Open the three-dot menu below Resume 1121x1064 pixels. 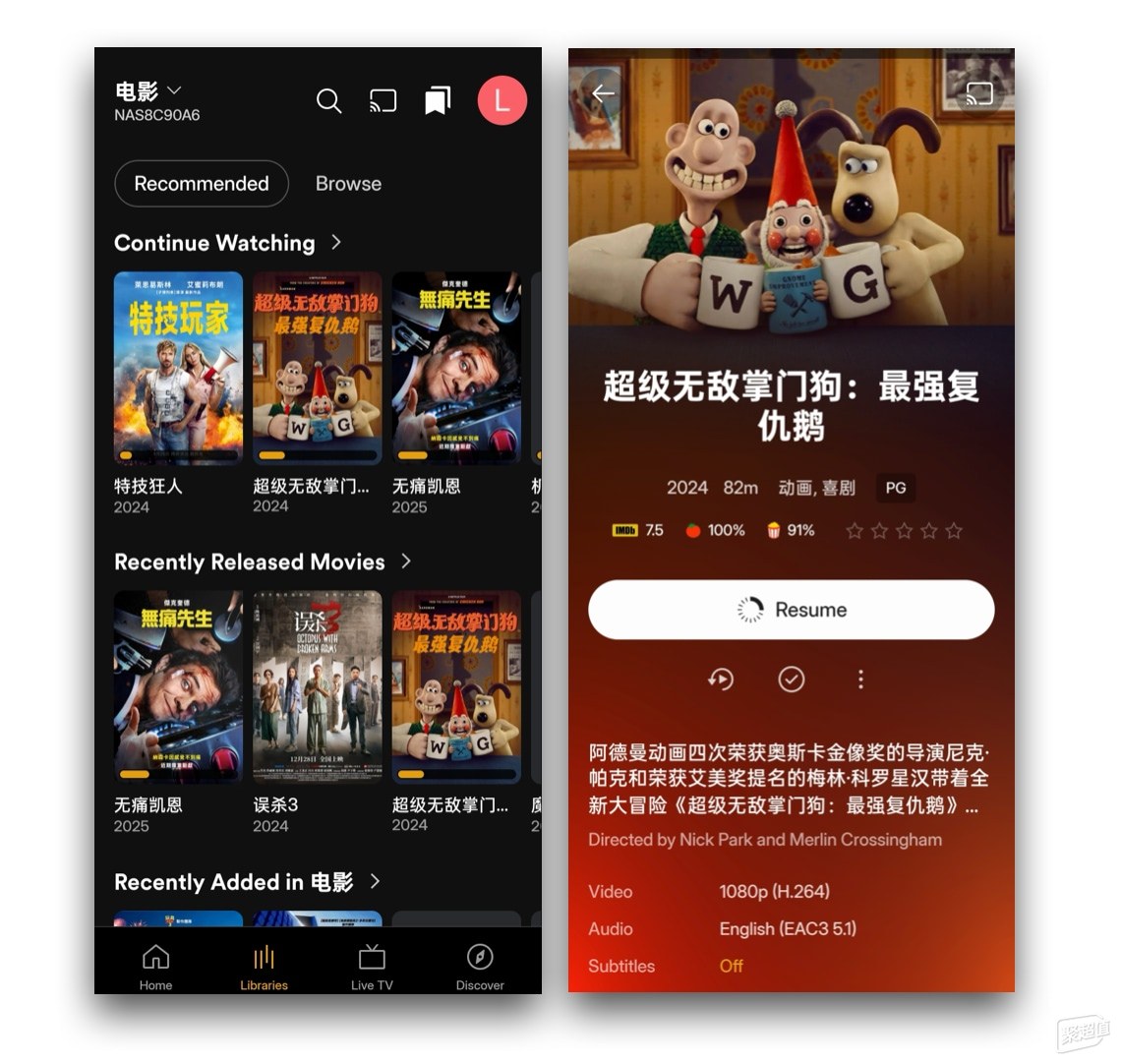860,679
